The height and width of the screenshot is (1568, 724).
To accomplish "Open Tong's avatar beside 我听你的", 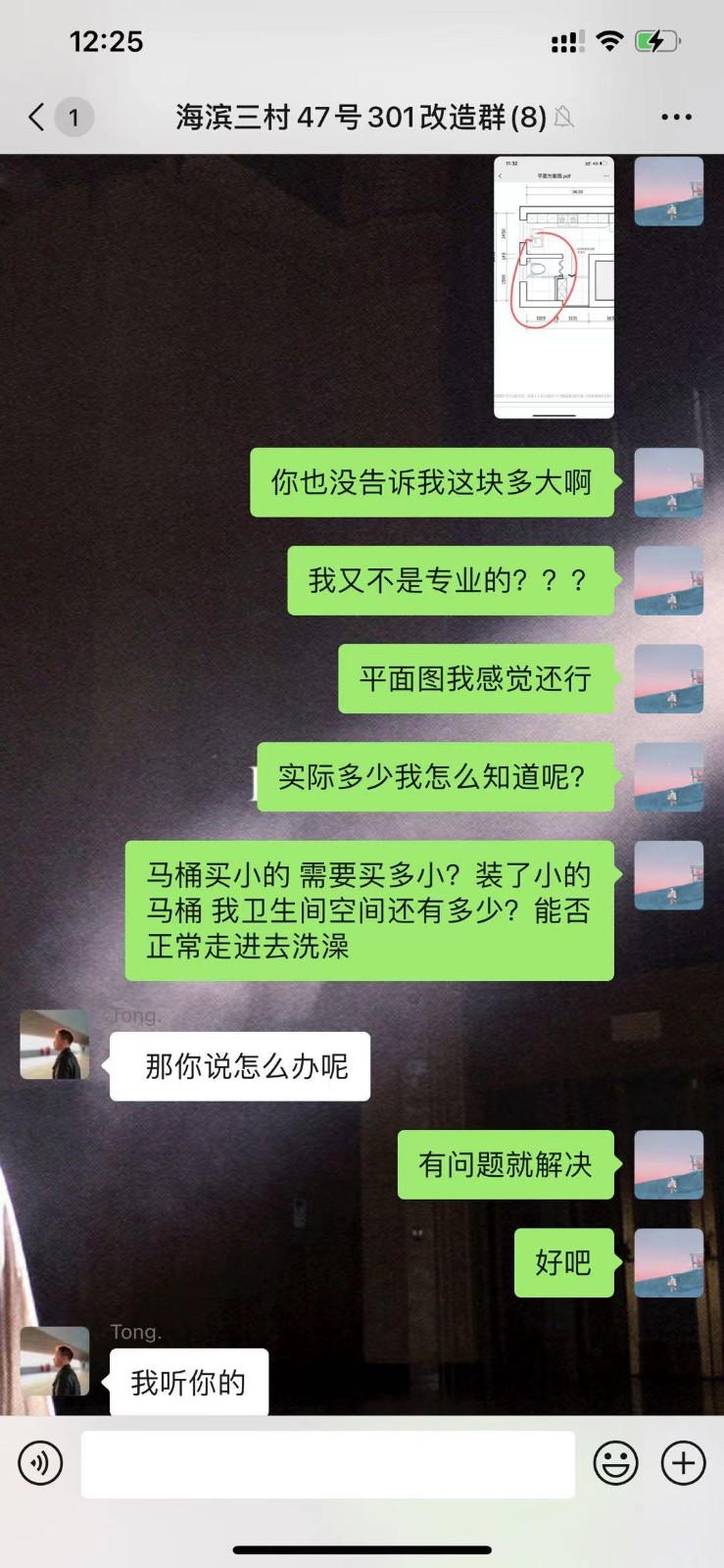I will (55, 1360).
